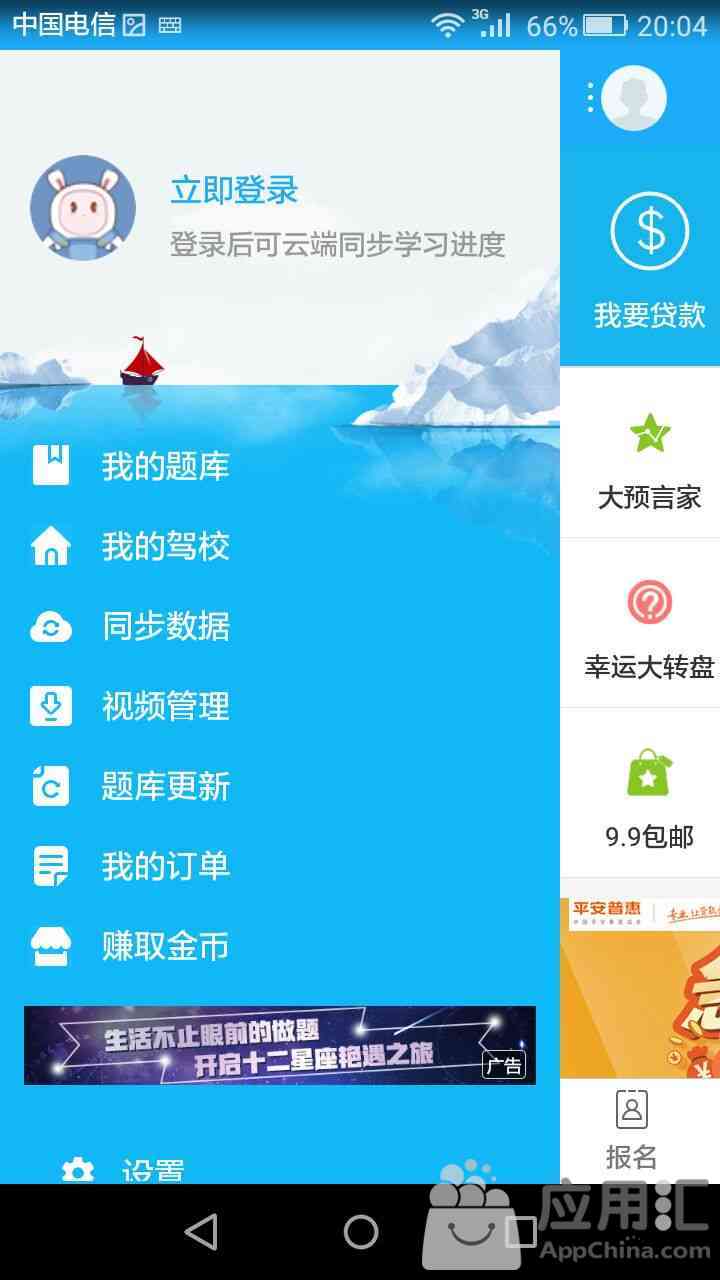Check 题库更新
The image size is (720, 1280).
pos(165,786)
